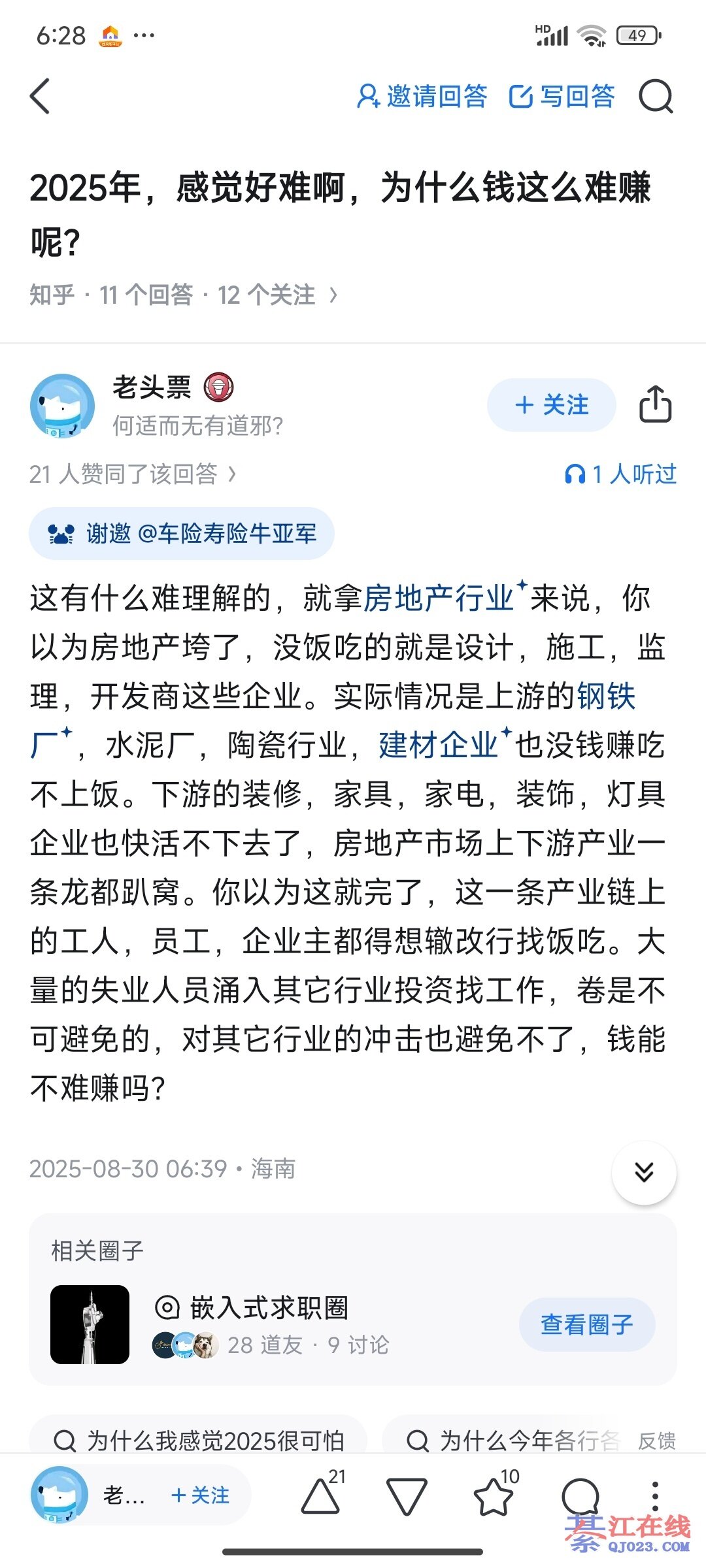
Task: Tap 查看圈子 for 嵌入式求职圈
Action: [587, 1324]
